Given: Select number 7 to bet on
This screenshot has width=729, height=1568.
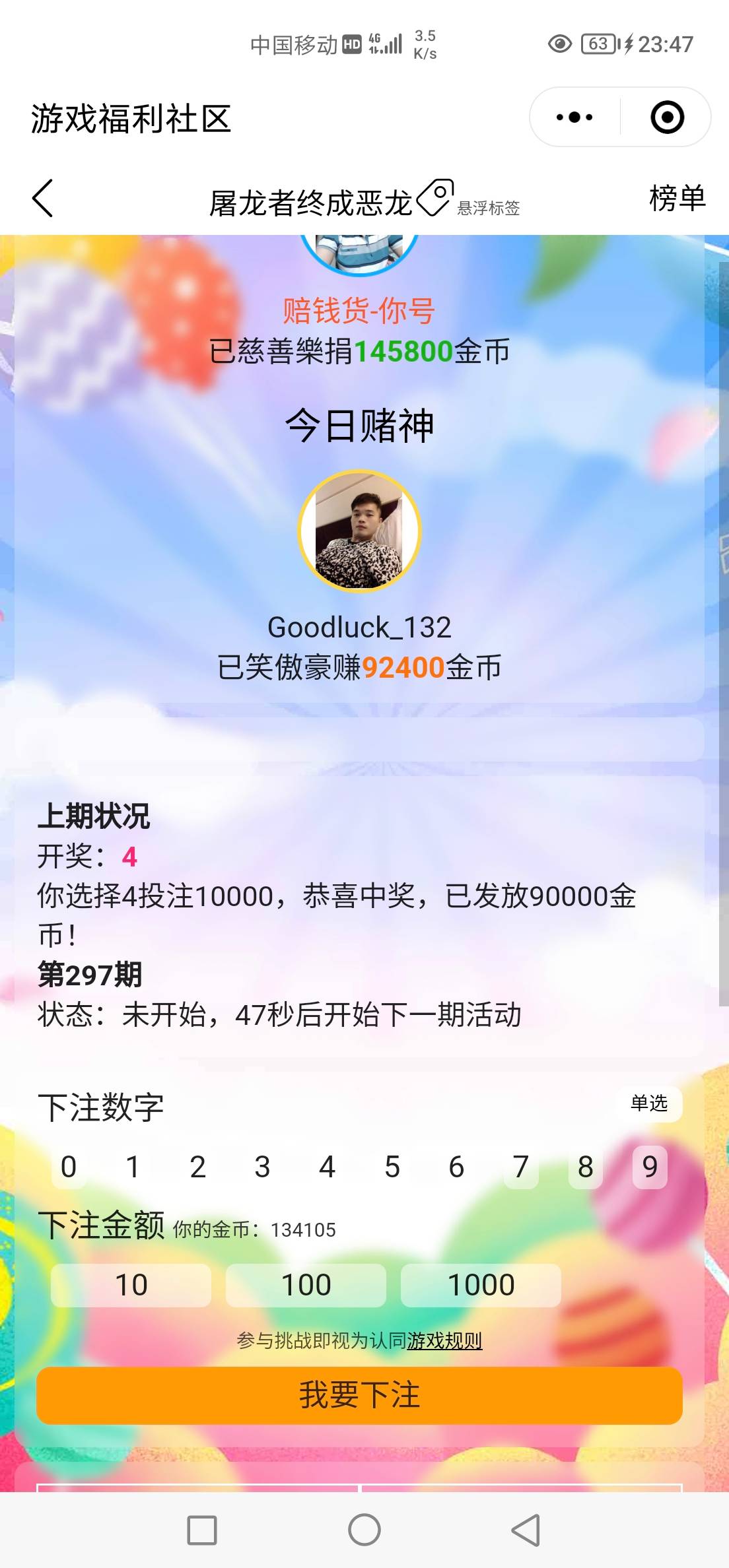Looking at the screenshot, I should click(521, 1167).
